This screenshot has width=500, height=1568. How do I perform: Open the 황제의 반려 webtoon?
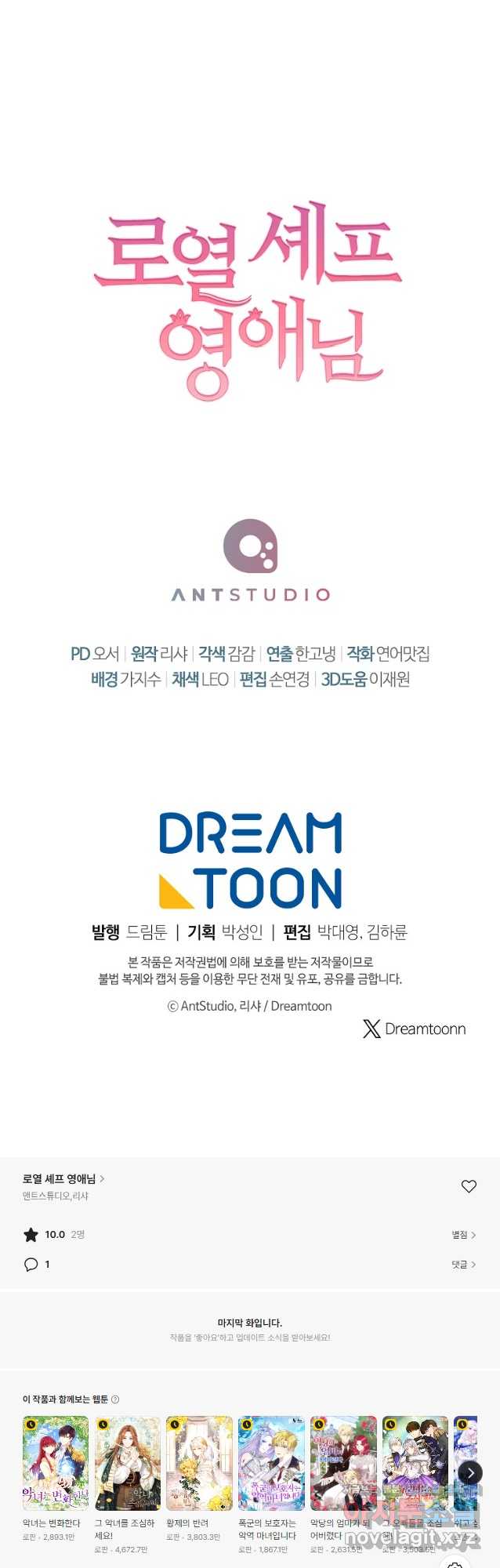199,1463
